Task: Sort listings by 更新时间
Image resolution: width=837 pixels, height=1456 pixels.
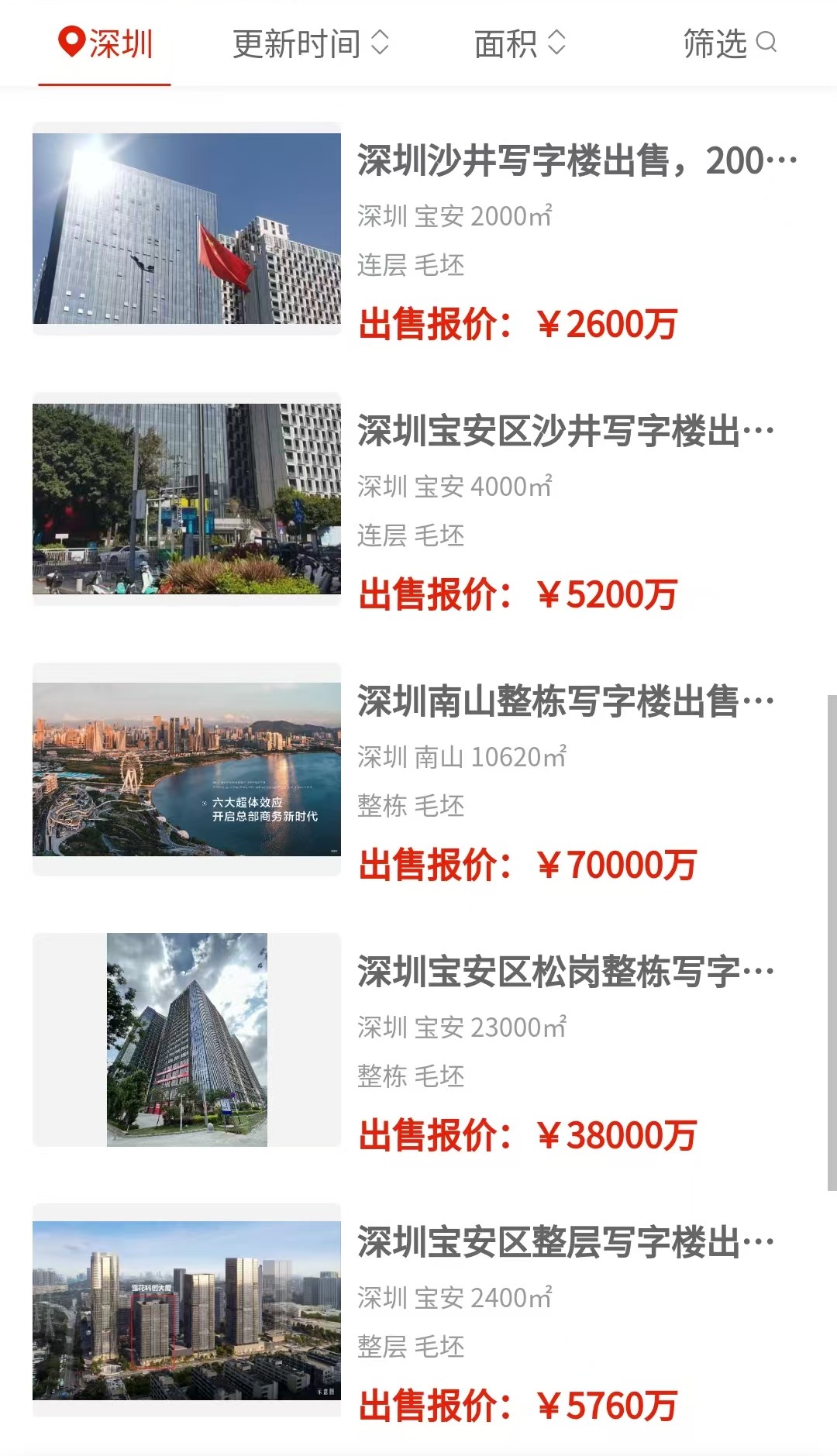Action: click(x=310, y=43)
